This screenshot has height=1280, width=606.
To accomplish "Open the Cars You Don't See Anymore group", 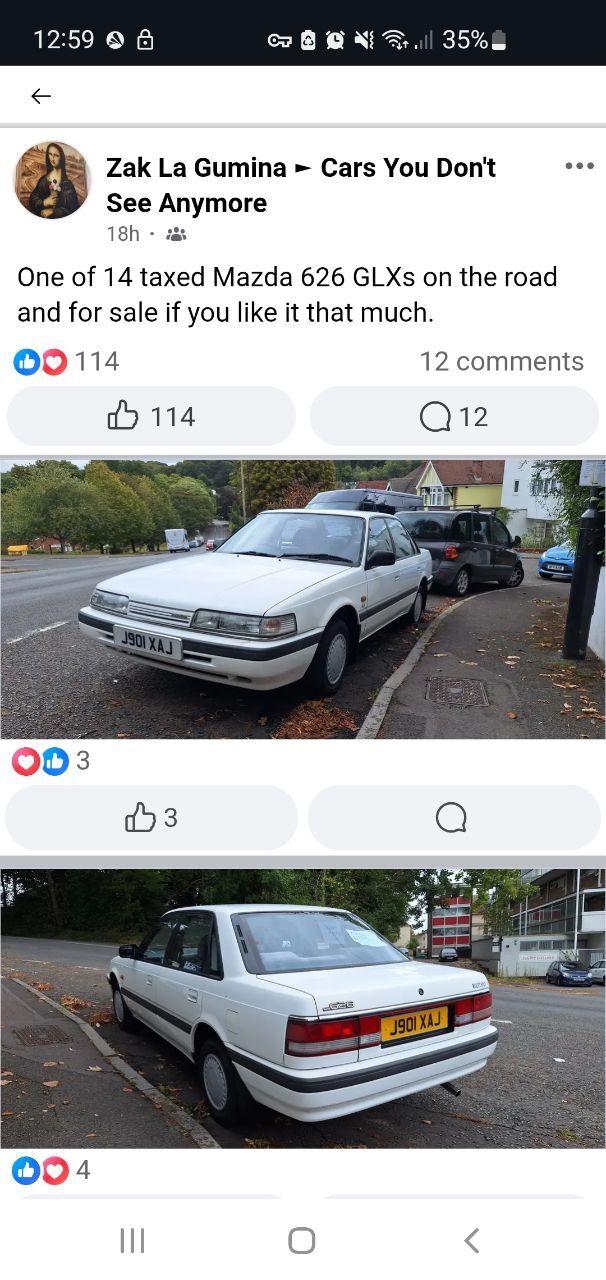I will [300, 185].
